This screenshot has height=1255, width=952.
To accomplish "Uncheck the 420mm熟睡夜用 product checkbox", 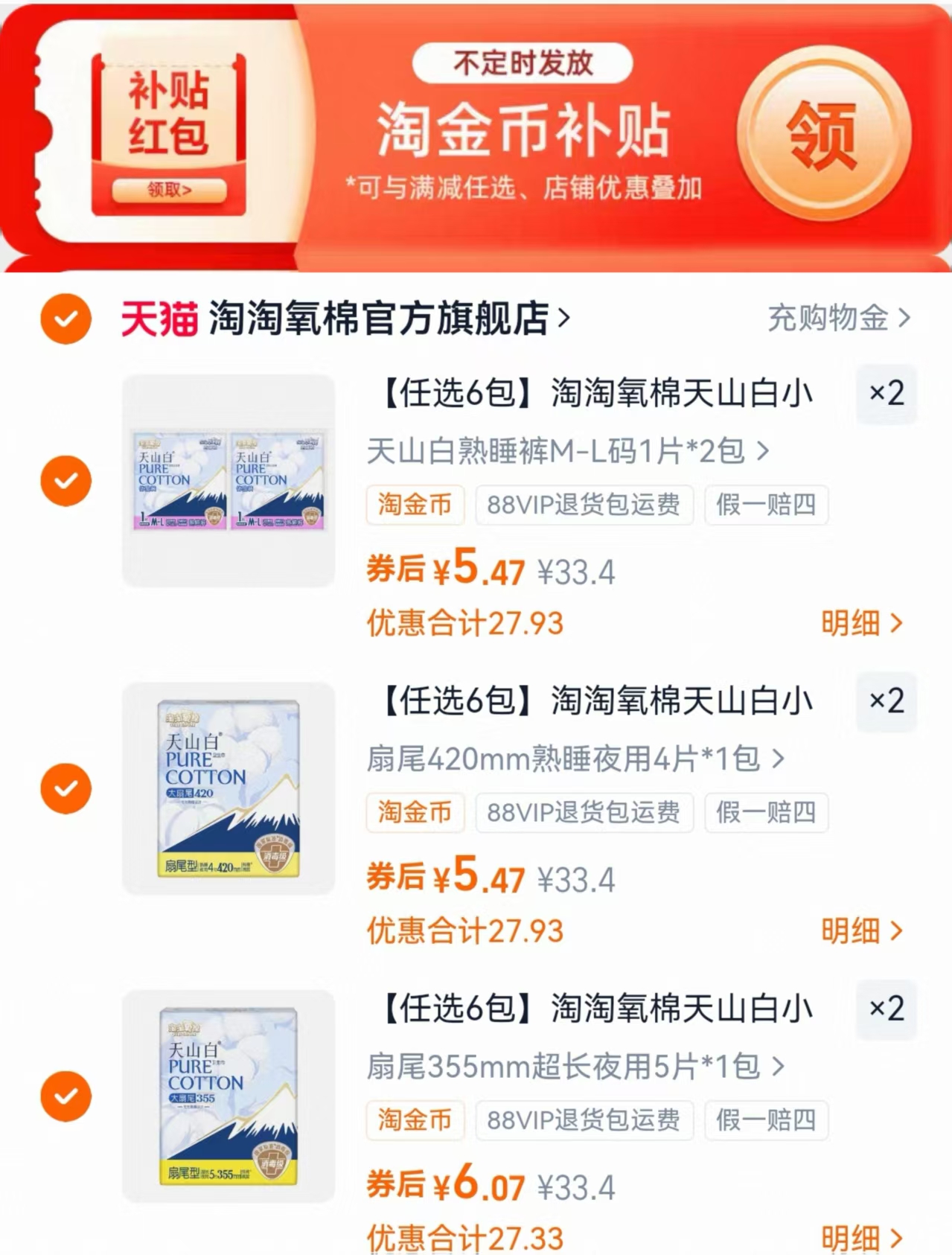I will [x=66, y=787].
